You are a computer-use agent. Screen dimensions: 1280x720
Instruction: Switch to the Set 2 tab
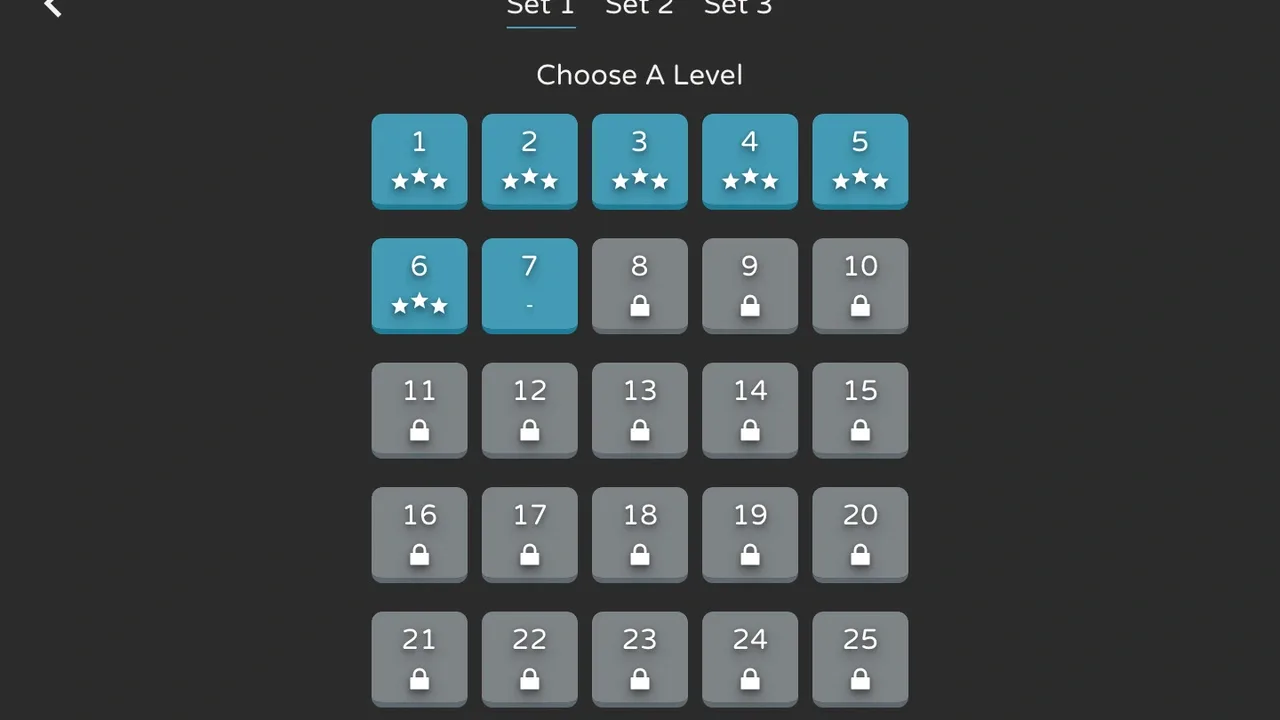tap(639, 8)
